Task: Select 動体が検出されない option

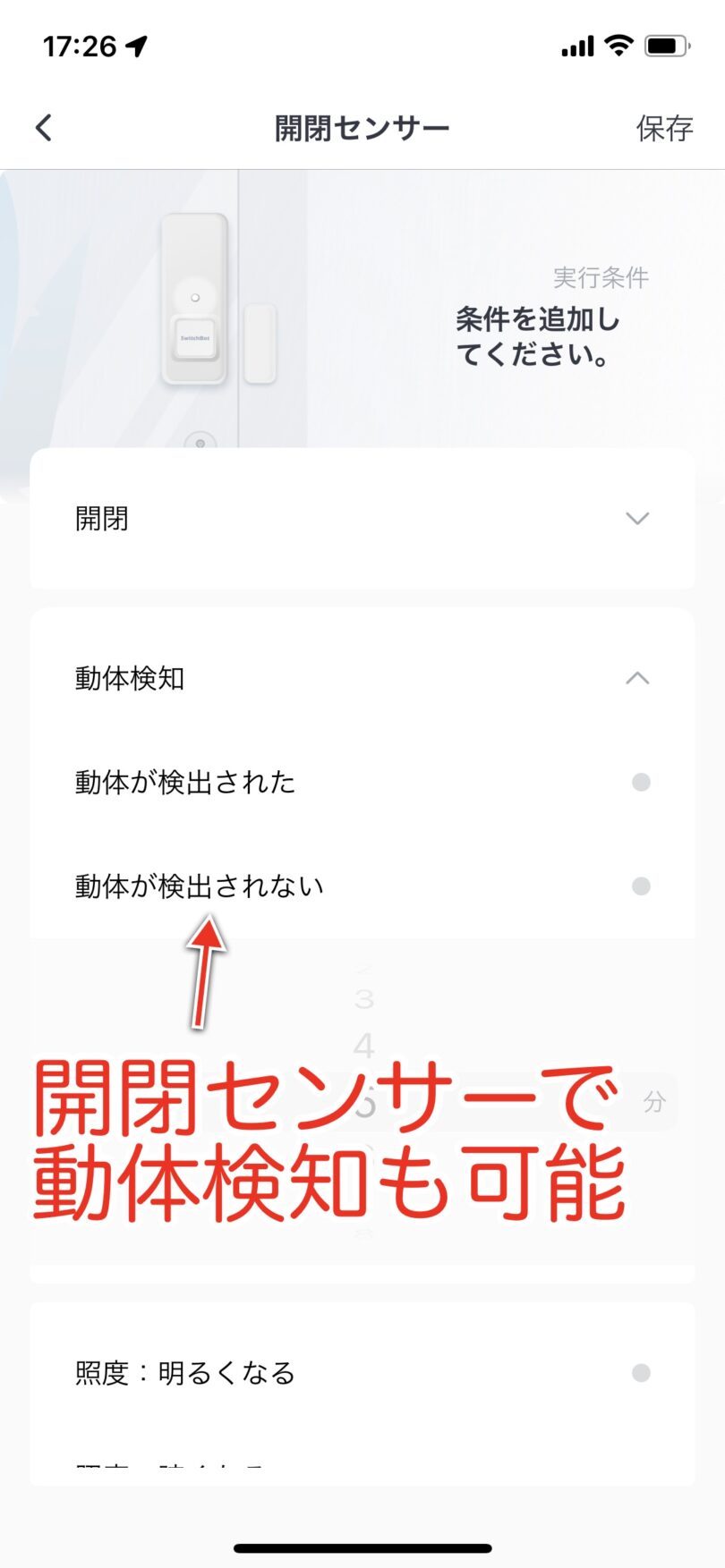Action: [x=640, y=886]
